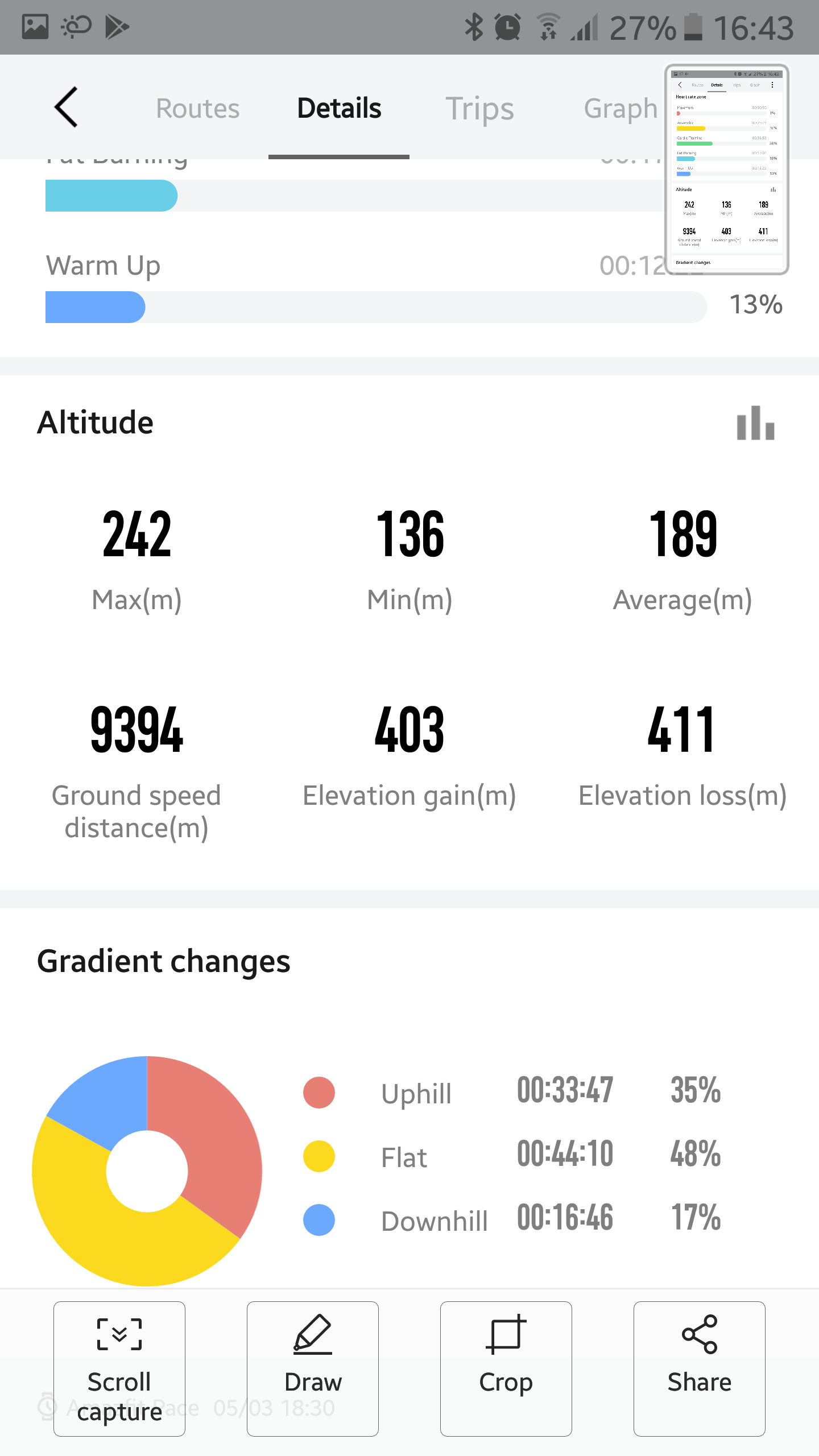This screenshot has height=1456, width=819.
Task: Open the screenshot preview thumbnail
Action: (726, 169)
